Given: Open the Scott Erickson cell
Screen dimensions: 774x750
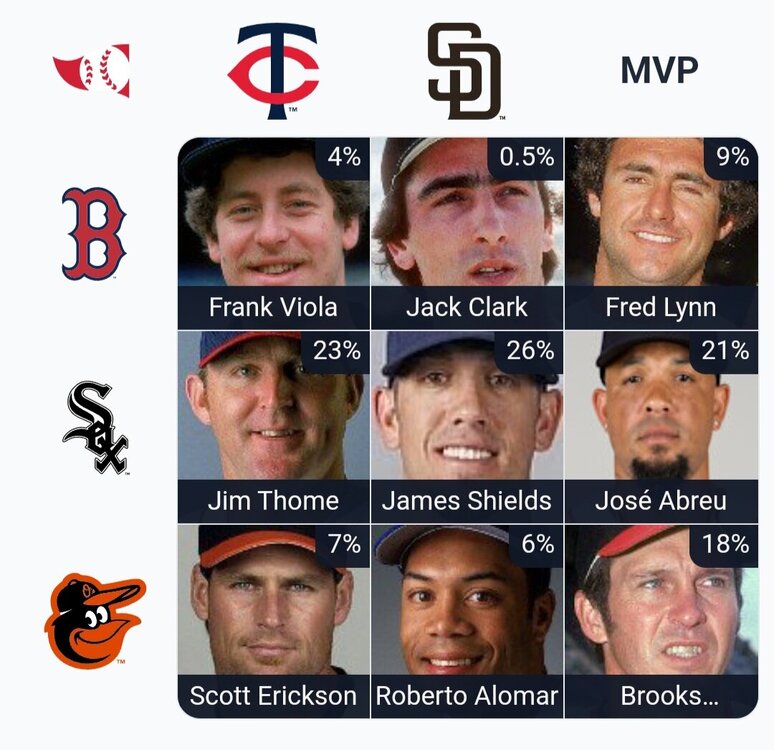Looking at the screenshot, I should (x=274, y=620).
